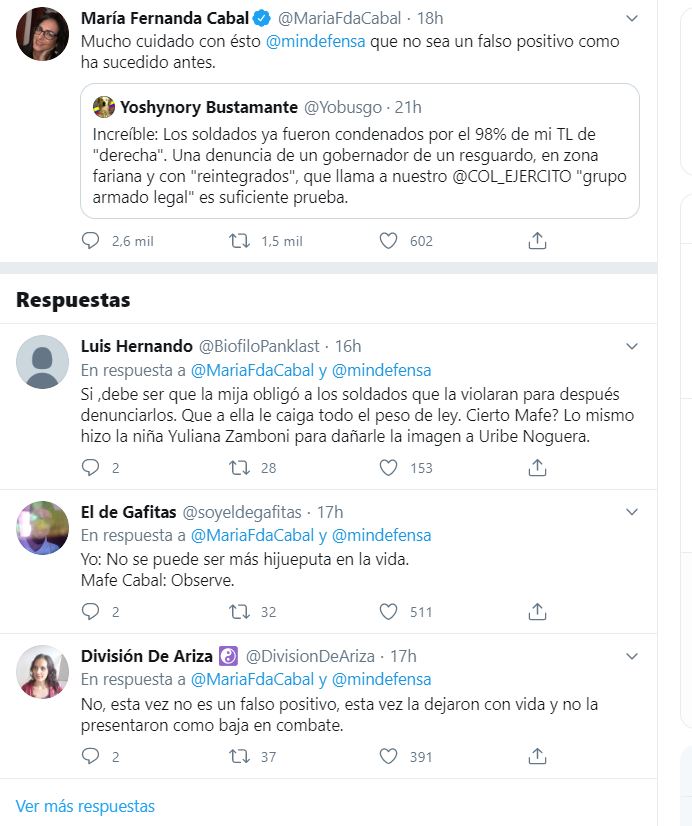The width and height of the screenshot is (692, 826).
Task: Share El de Gafitas' reply
Action: (x=537, y=611)
